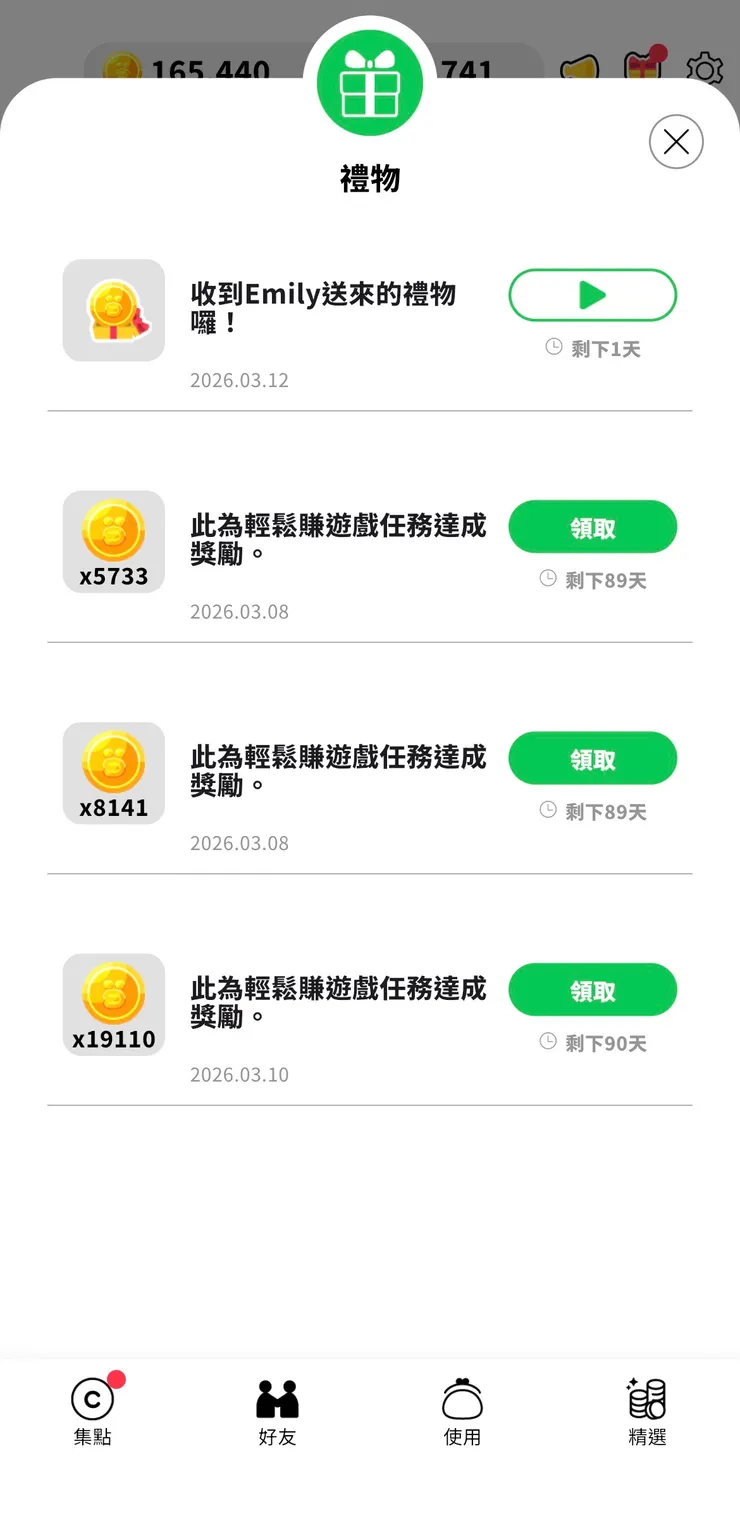The height and width of the screenshot is (1530, 740).
Task: Close the 禮物 gift panel
Action: [676, 142]
